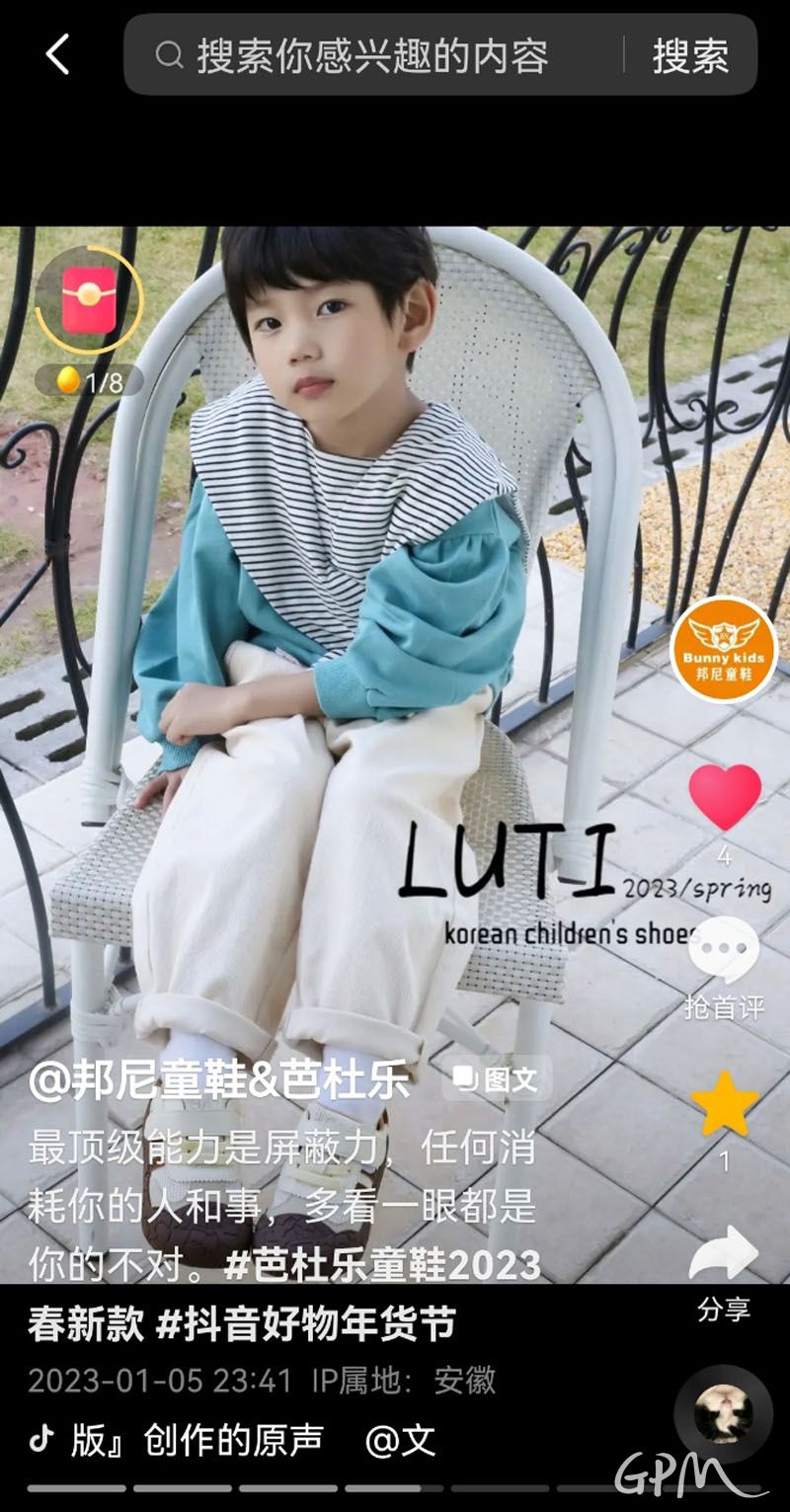The image size is (790, 1512).
Task: Open the #抖音好物年货节 hashtag
Action: coord(306,1323)
